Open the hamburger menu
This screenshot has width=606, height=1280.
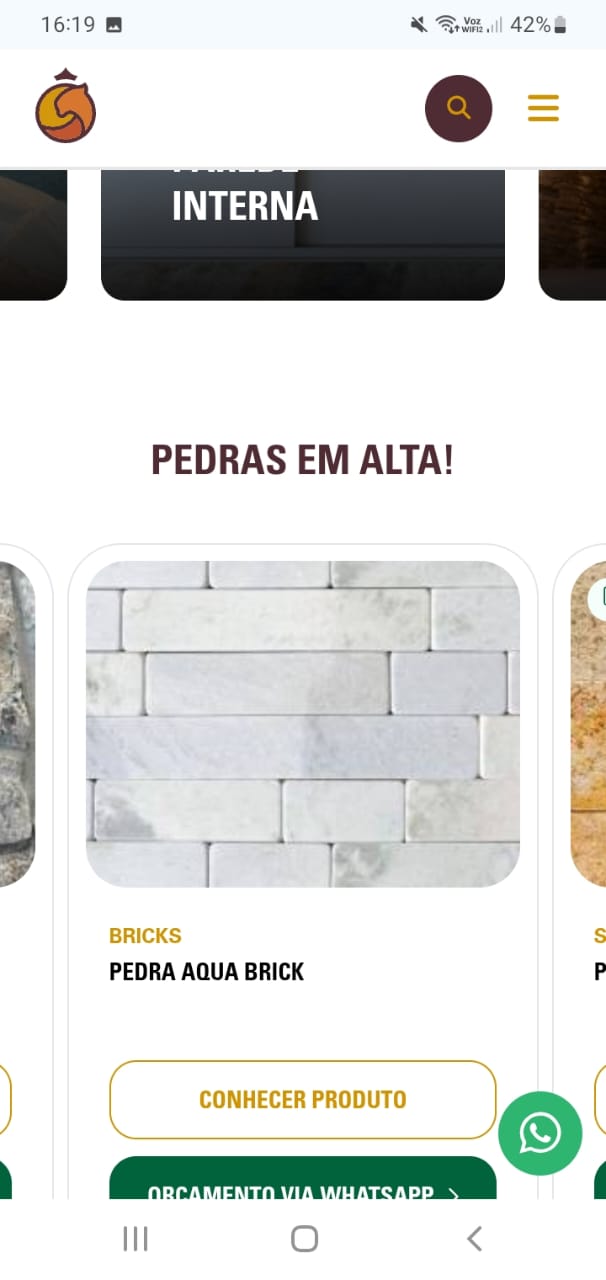coord(543,108)
